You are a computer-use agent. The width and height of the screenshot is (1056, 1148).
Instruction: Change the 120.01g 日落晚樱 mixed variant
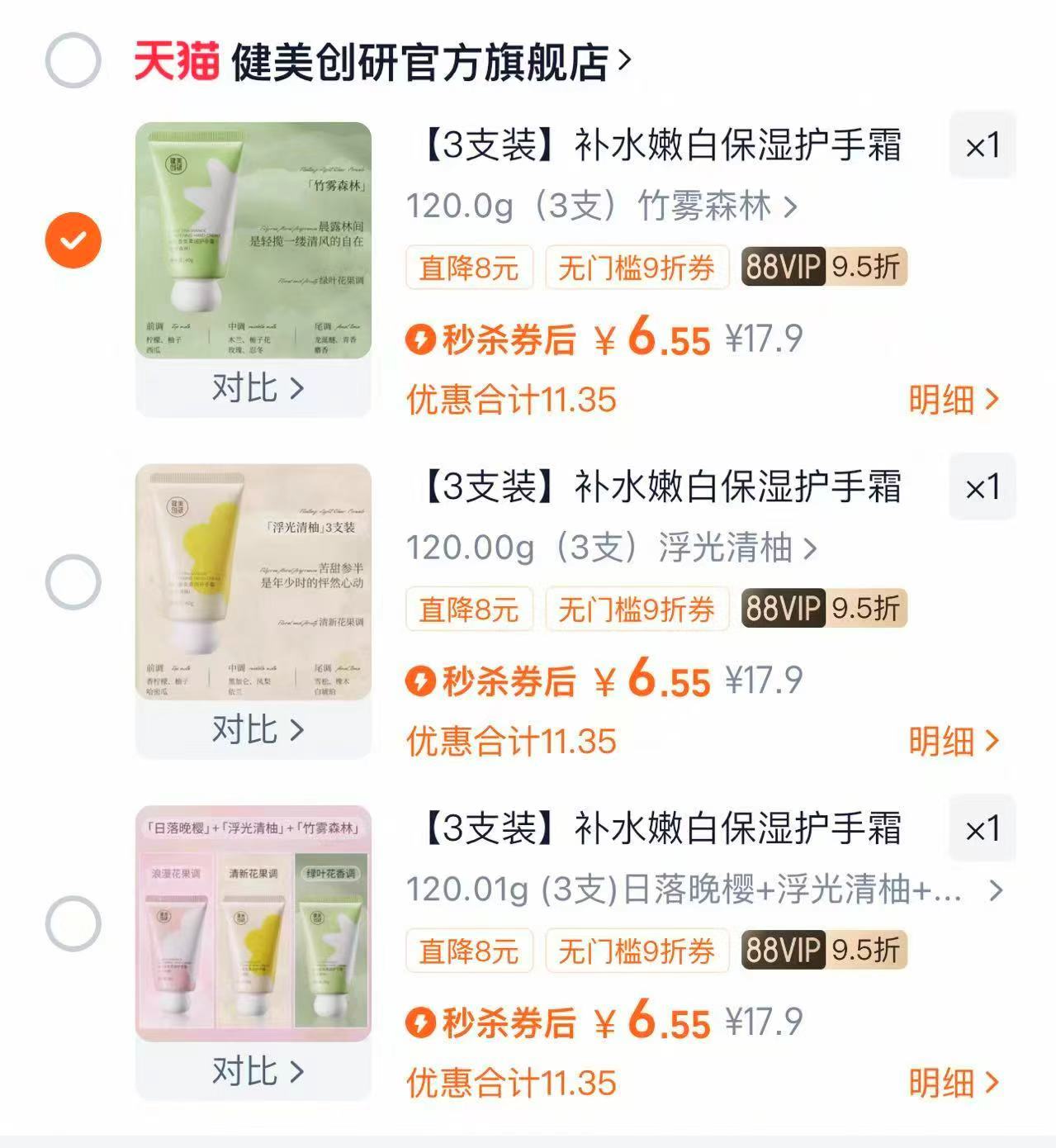tap(703, 889)
